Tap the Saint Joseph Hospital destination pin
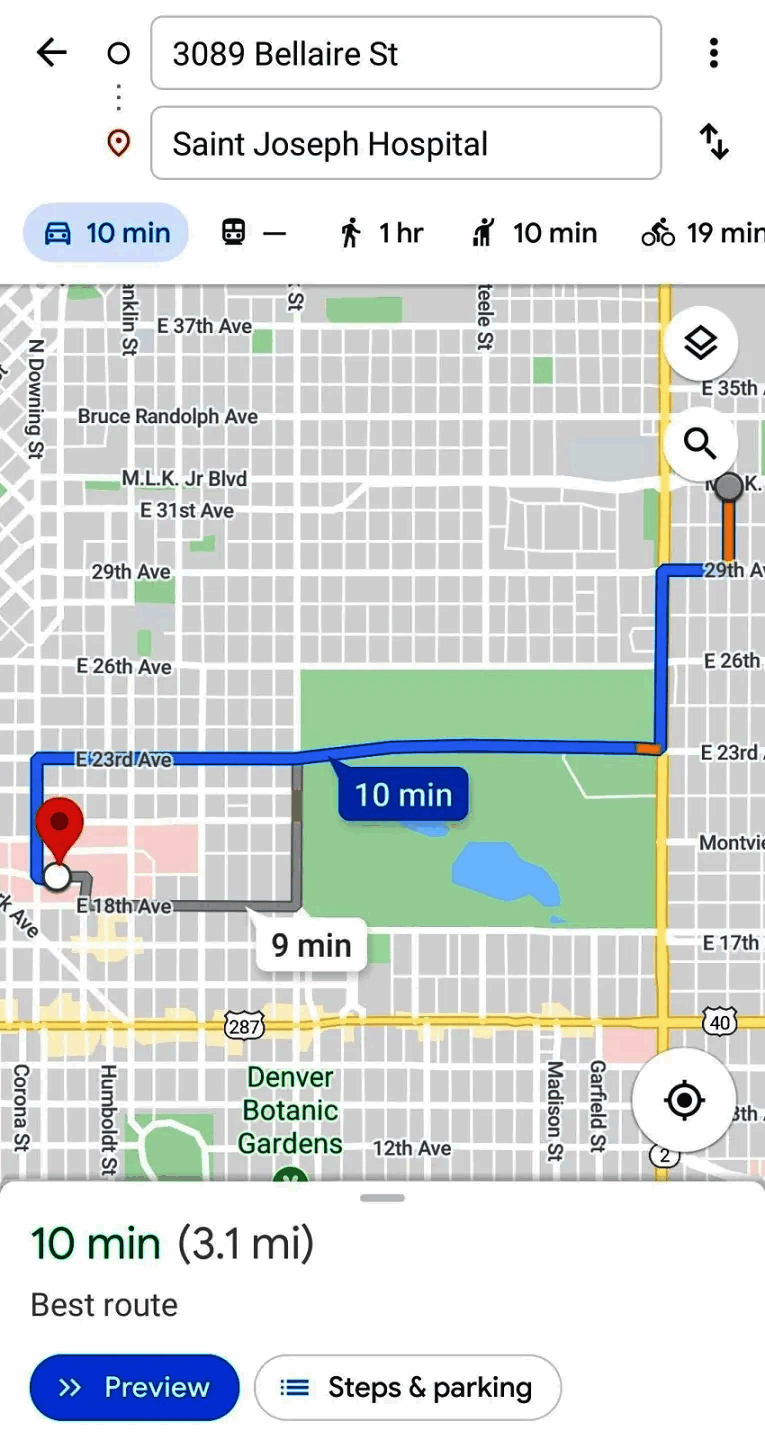 (x=59, y=826)
